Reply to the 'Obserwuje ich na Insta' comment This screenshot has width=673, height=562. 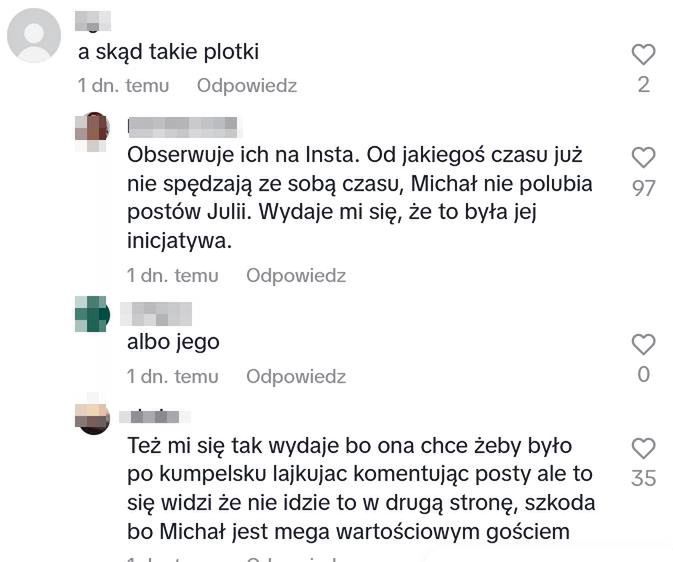pos(295,275)
